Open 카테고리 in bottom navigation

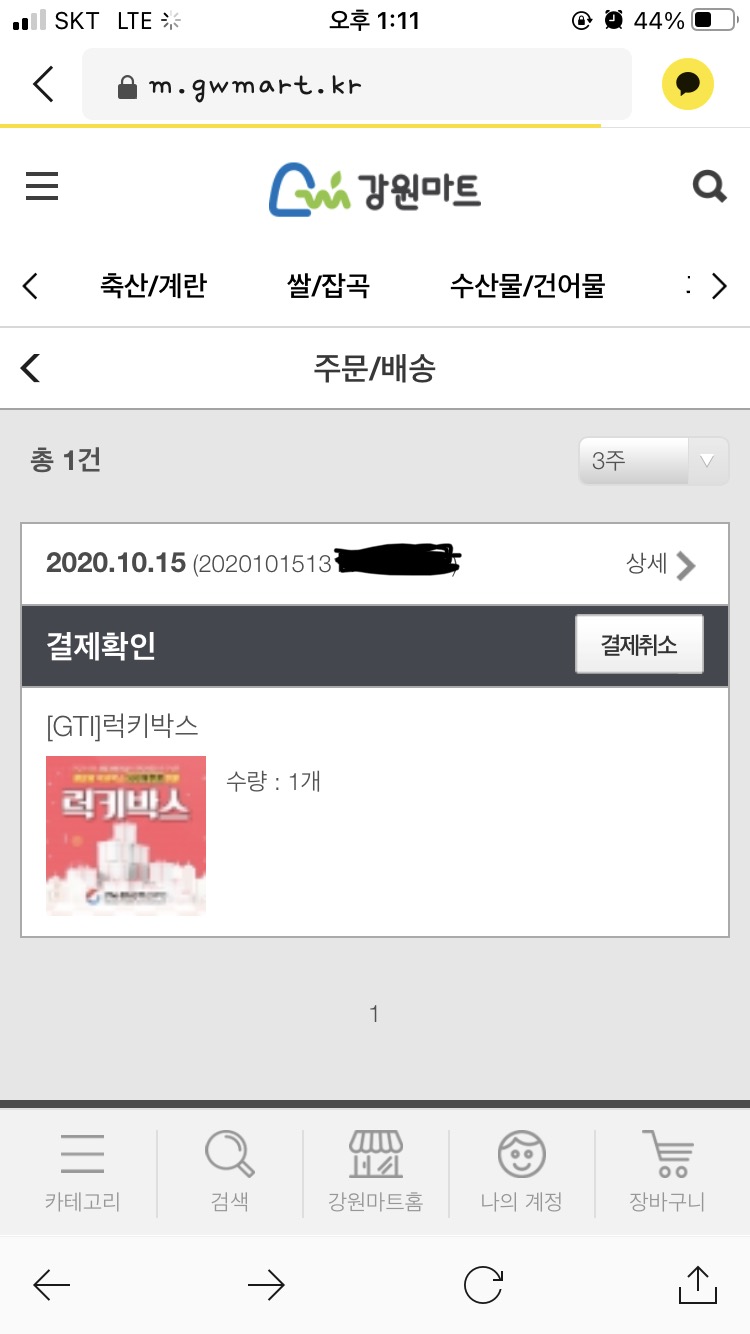(82, 1171)
